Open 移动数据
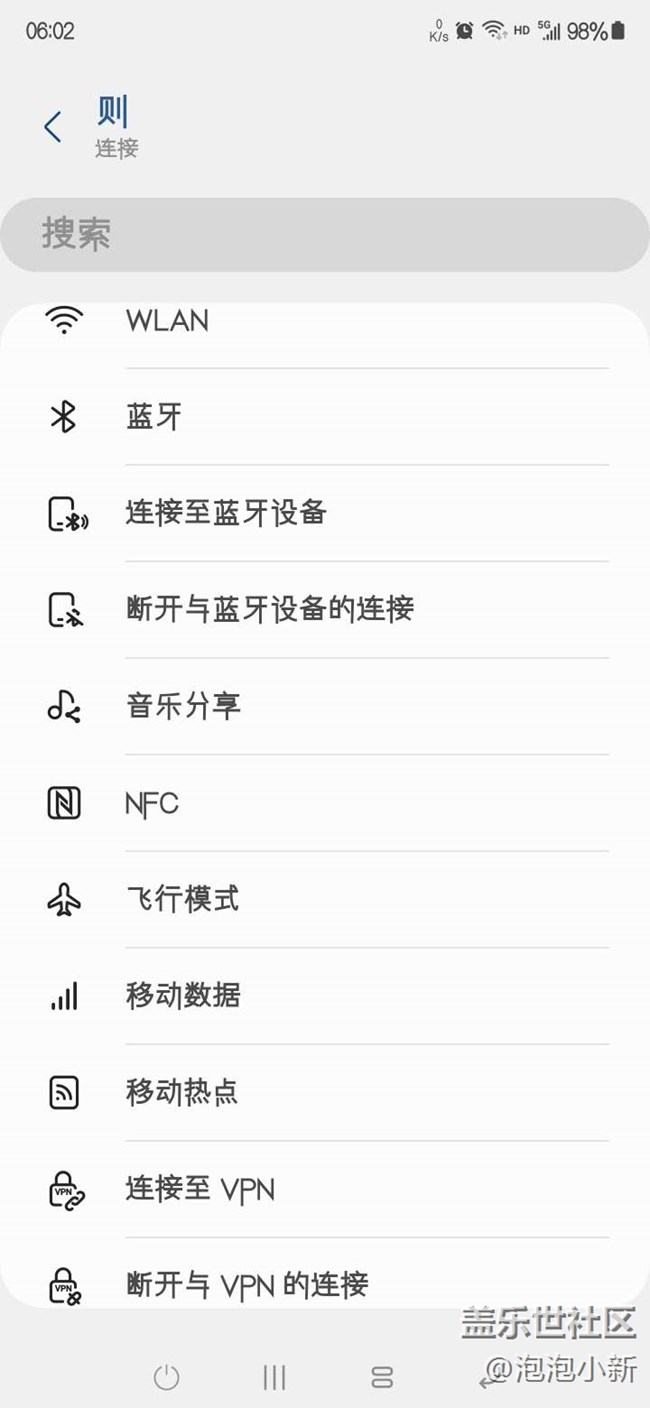The height and width of the screenshot is (1408, 650). [x=325, y=996]
